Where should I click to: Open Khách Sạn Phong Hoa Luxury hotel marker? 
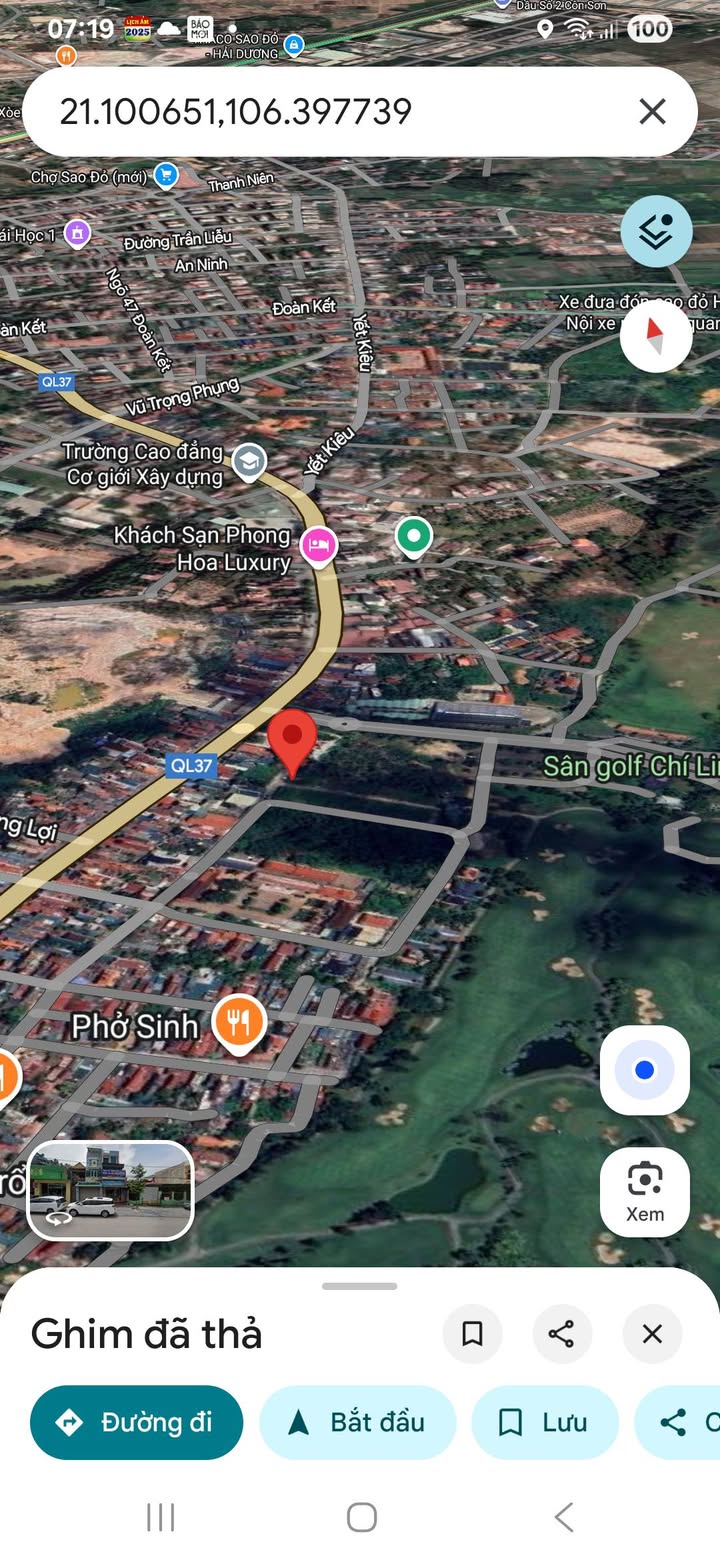tap(319, 546)
